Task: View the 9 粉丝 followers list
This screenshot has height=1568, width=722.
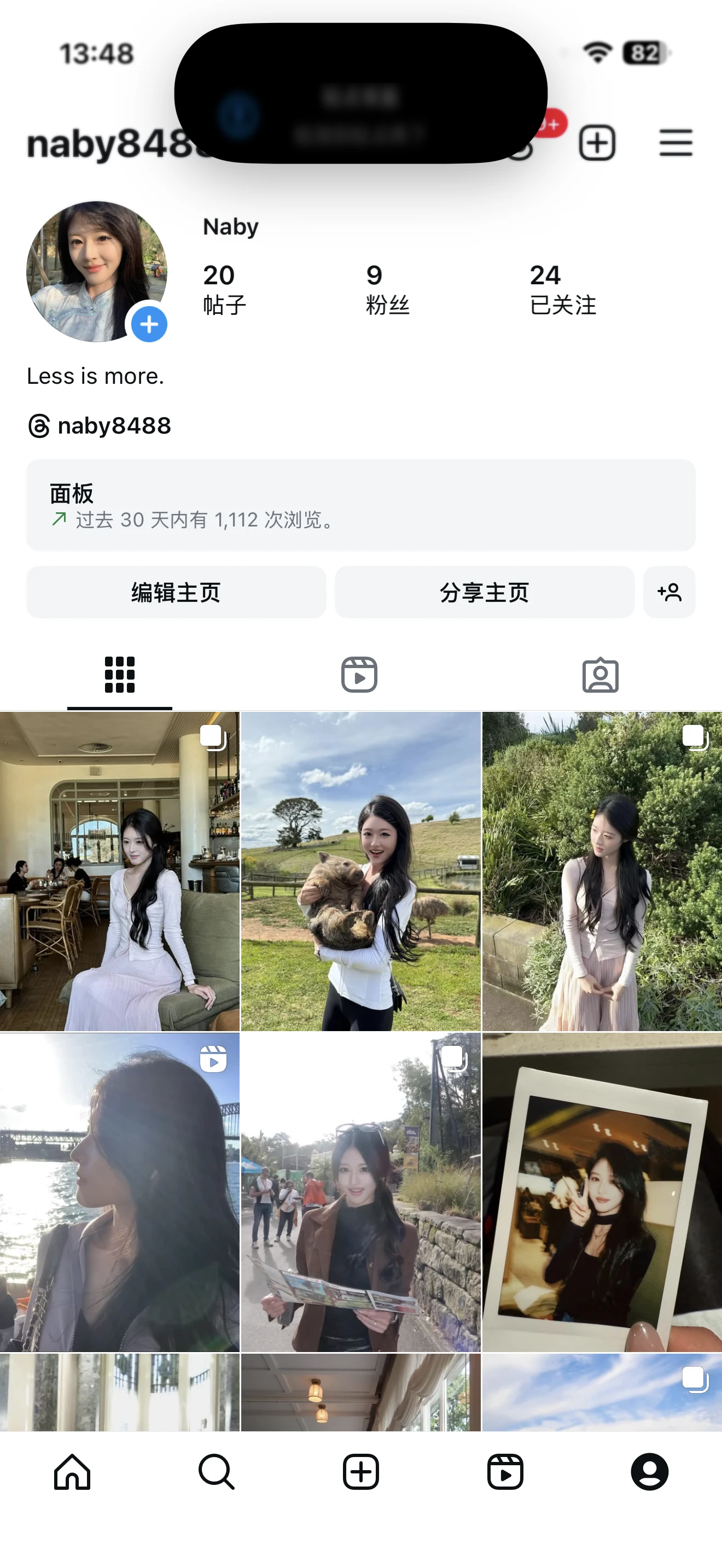Action: tap(387, 289)
